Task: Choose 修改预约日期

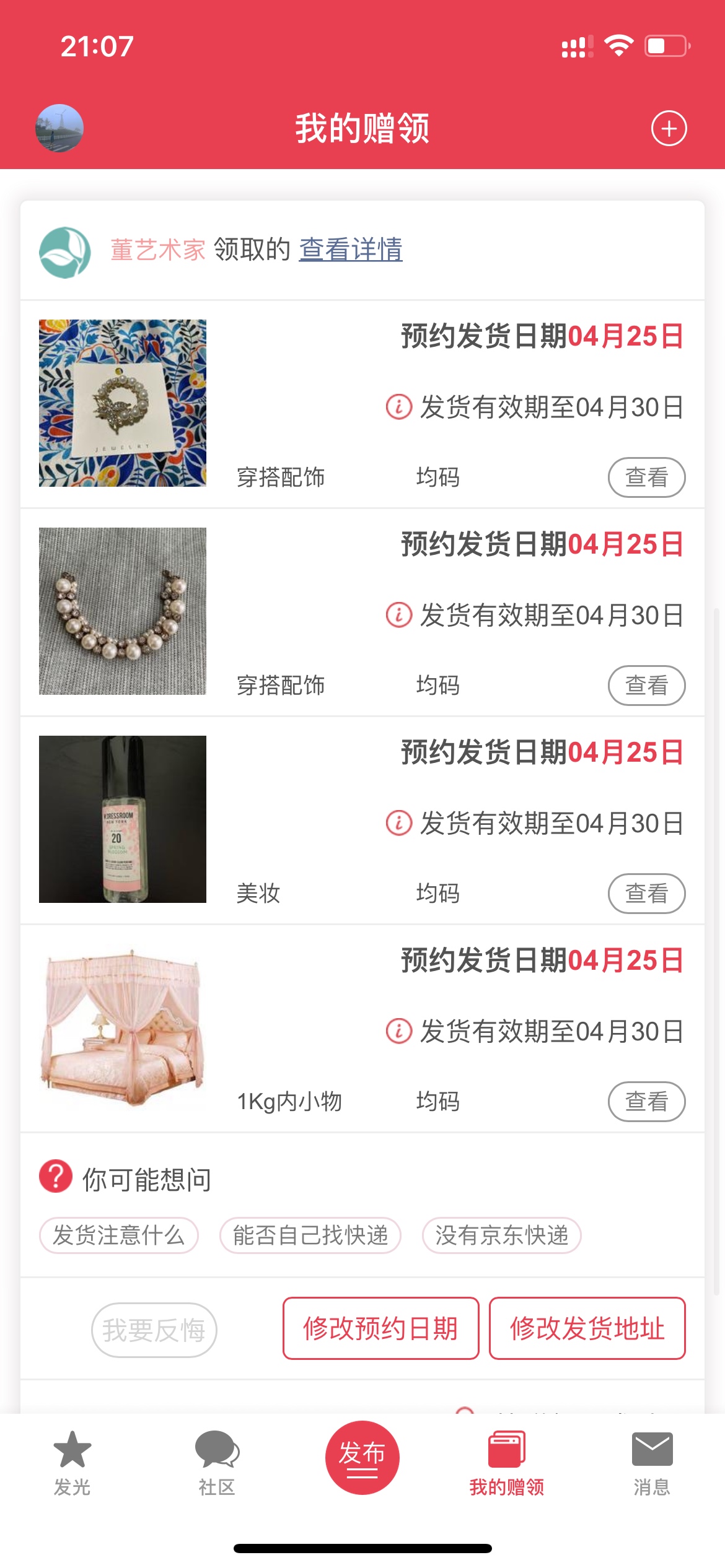Action: 380,1328
